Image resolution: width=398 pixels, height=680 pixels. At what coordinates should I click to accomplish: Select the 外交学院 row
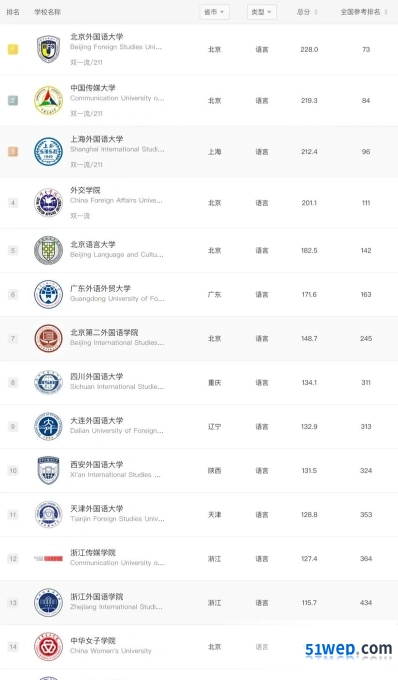pos(199,203)
